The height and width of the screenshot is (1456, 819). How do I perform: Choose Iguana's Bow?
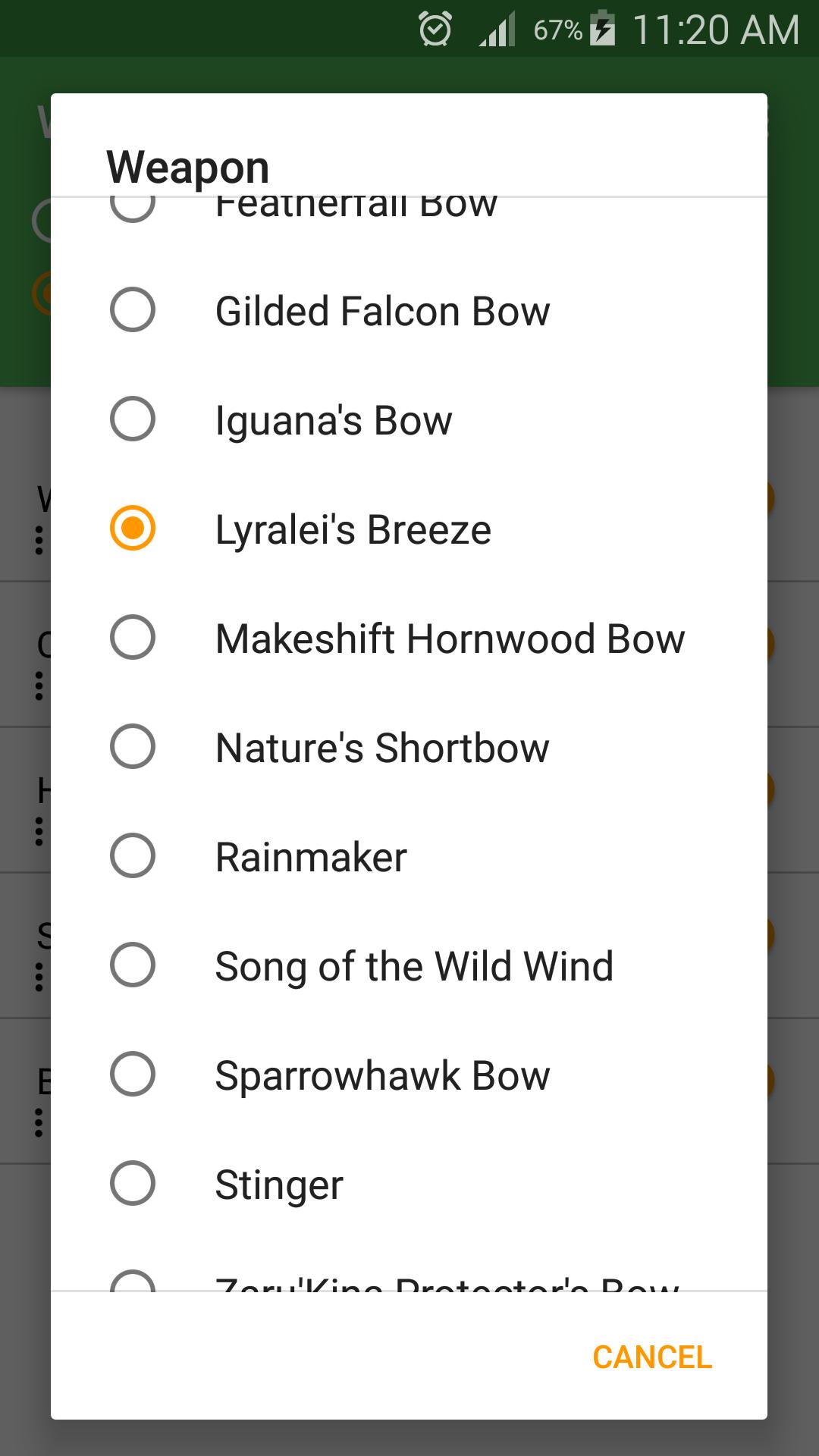coord(334,420)
